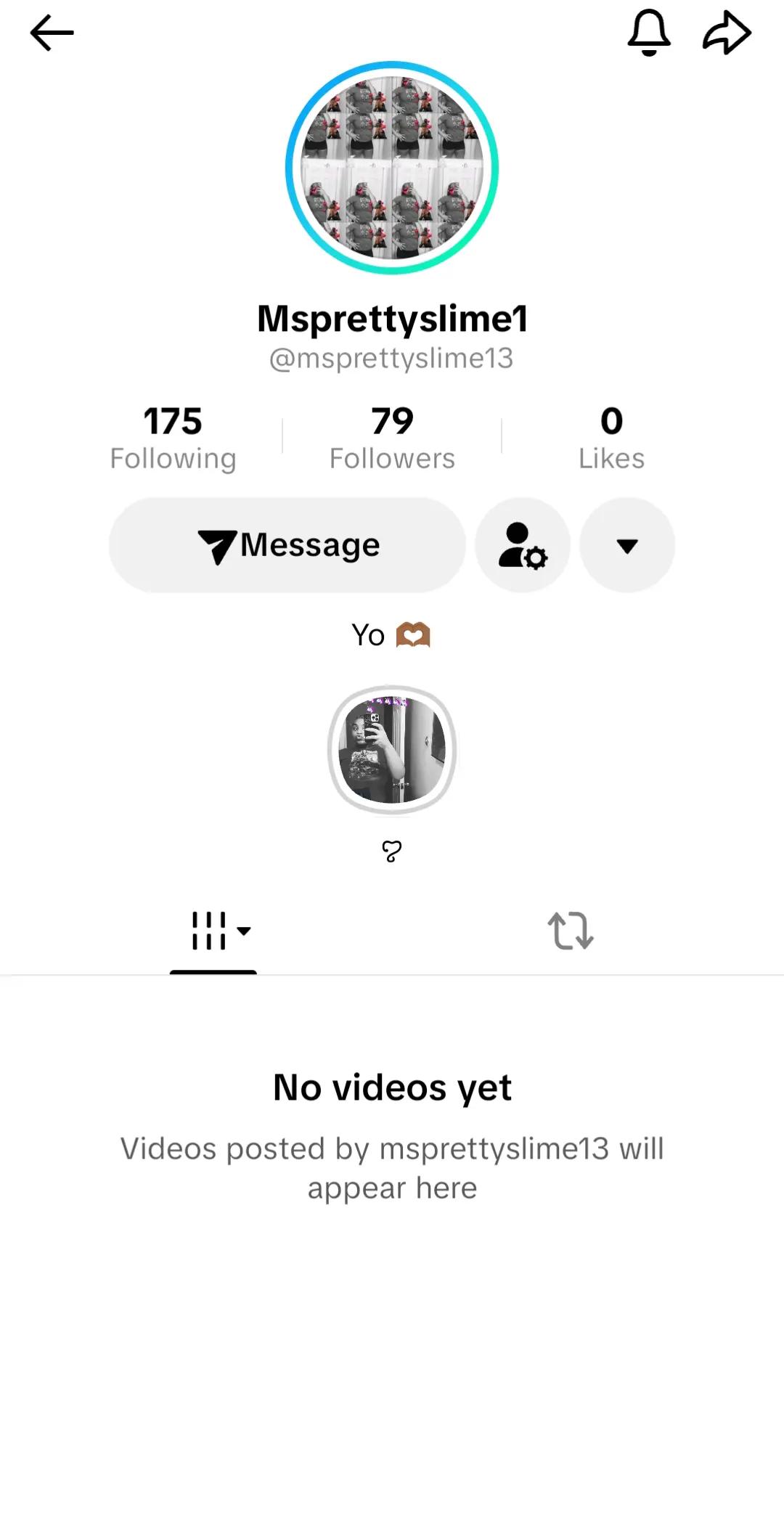Open the 175 Following list
Screen dimensions: 784x1539
(x=173, y=438)
